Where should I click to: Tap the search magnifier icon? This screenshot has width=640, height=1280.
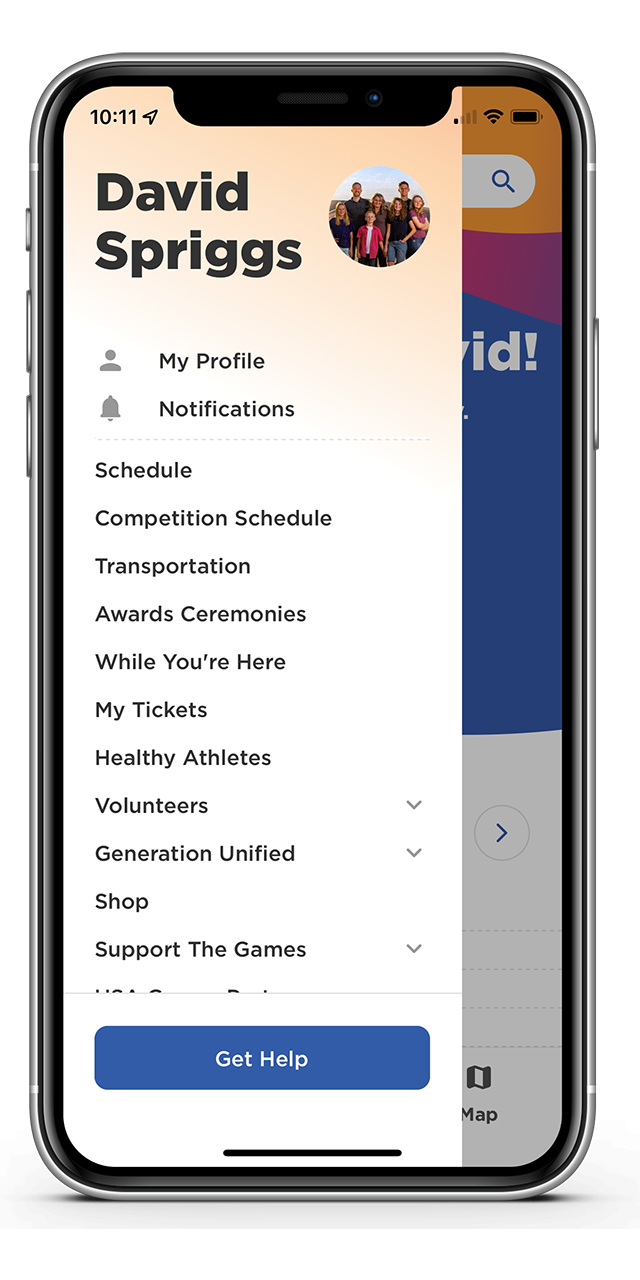pyautogui.click(x=503, y=181)
